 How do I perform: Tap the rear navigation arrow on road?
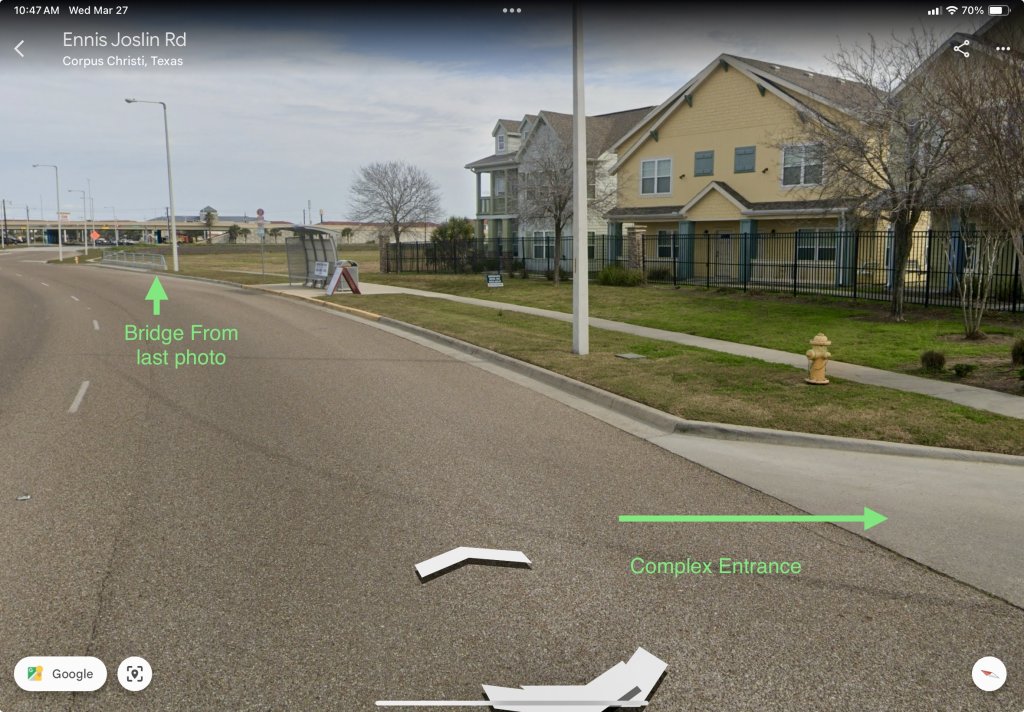[580, 685]
